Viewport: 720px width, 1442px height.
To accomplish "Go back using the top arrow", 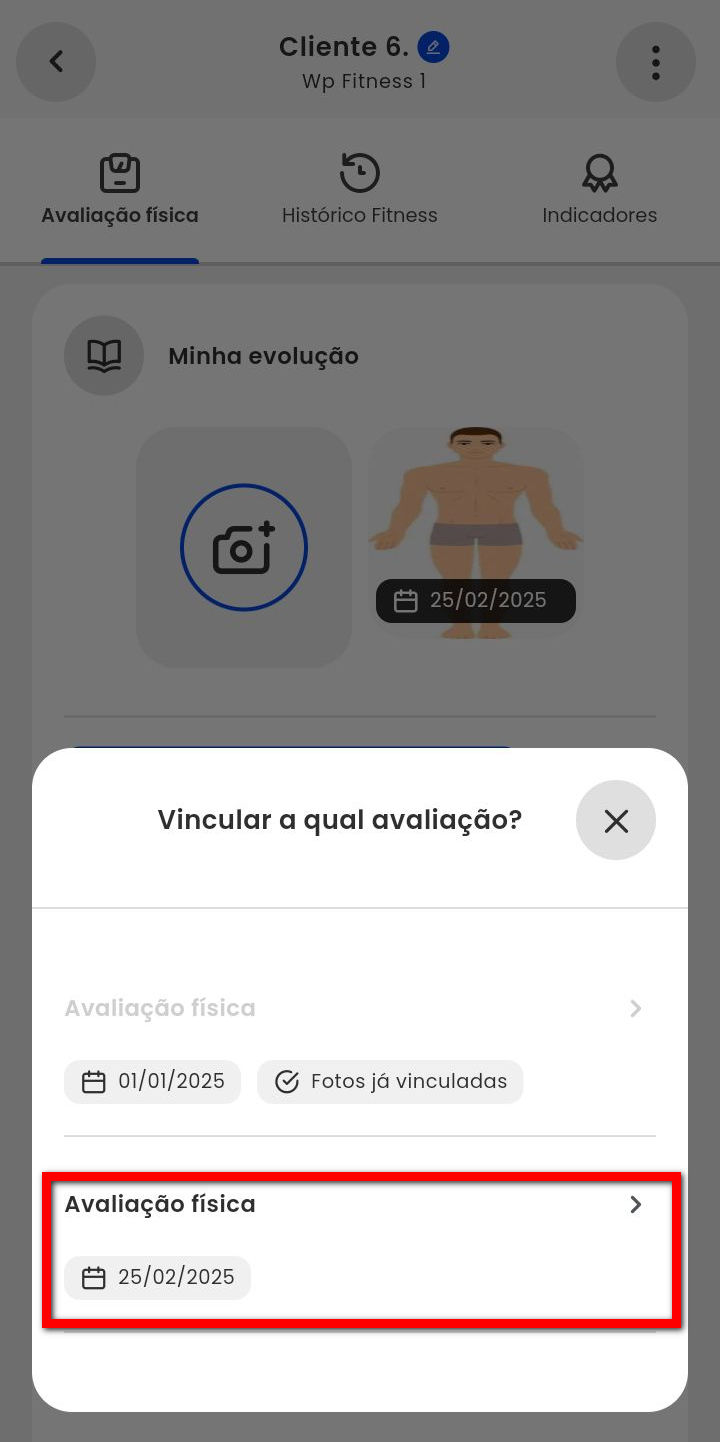I will (x=56, y=62).
